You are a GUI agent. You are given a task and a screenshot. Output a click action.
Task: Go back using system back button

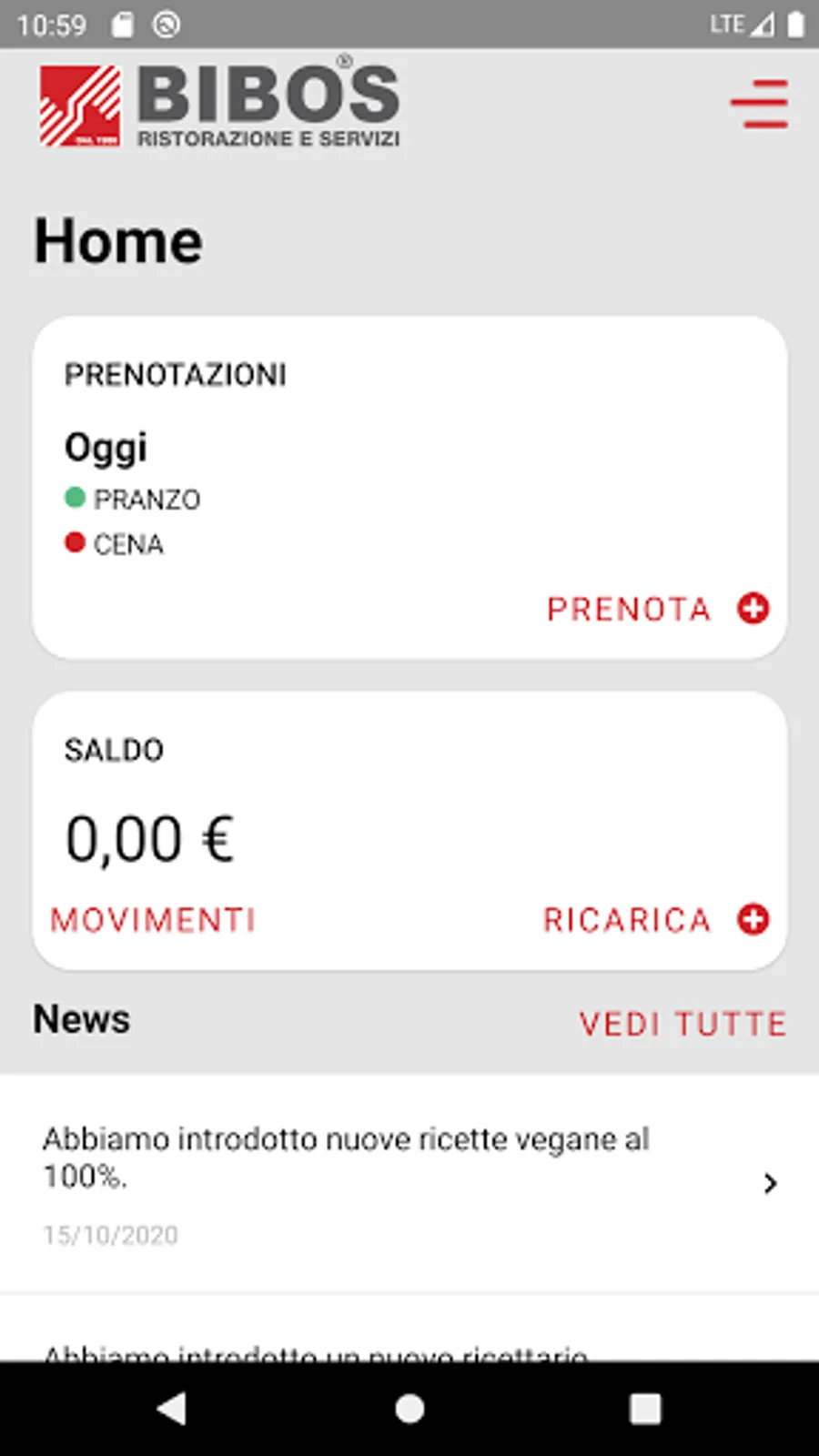172,1409
